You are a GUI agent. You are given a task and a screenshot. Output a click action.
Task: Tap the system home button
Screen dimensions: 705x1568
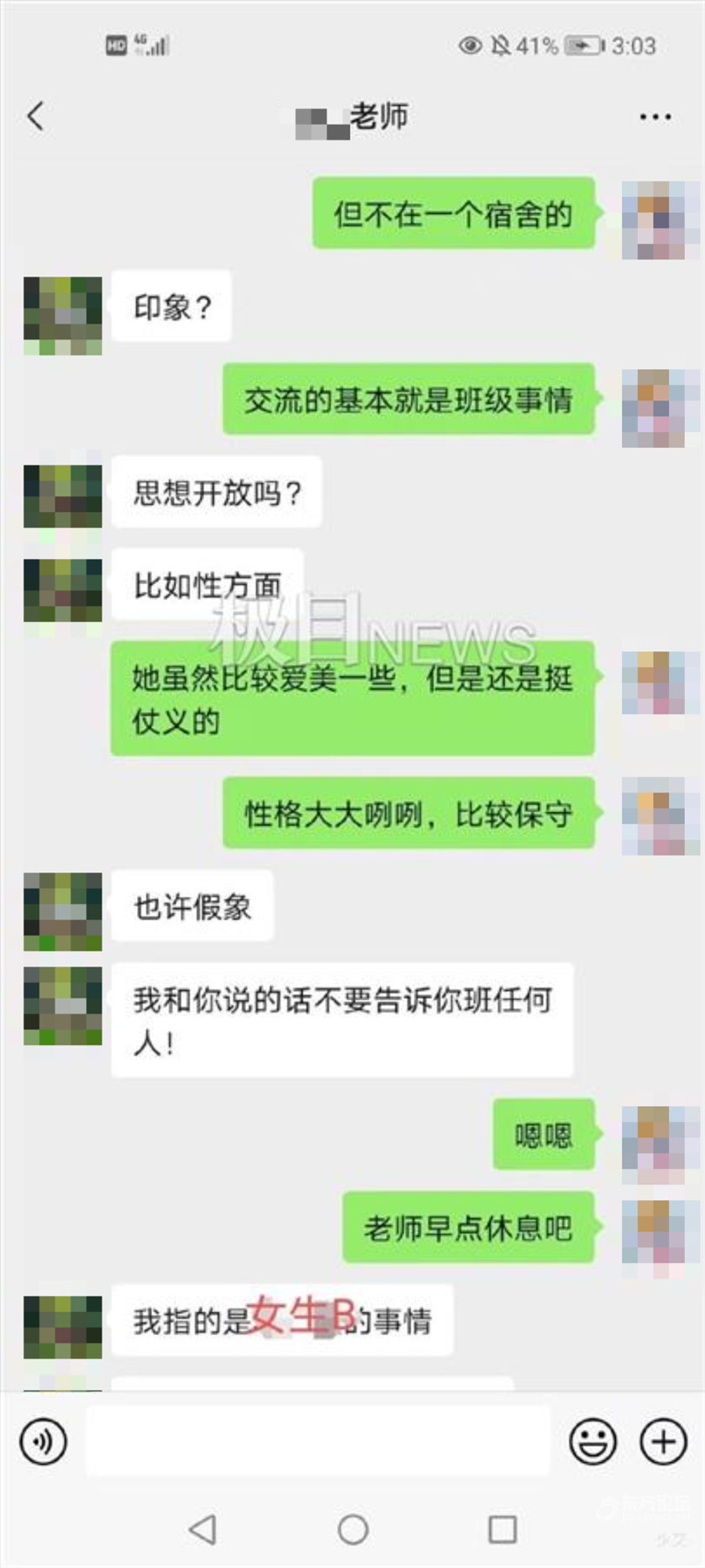click(353, 1529)
